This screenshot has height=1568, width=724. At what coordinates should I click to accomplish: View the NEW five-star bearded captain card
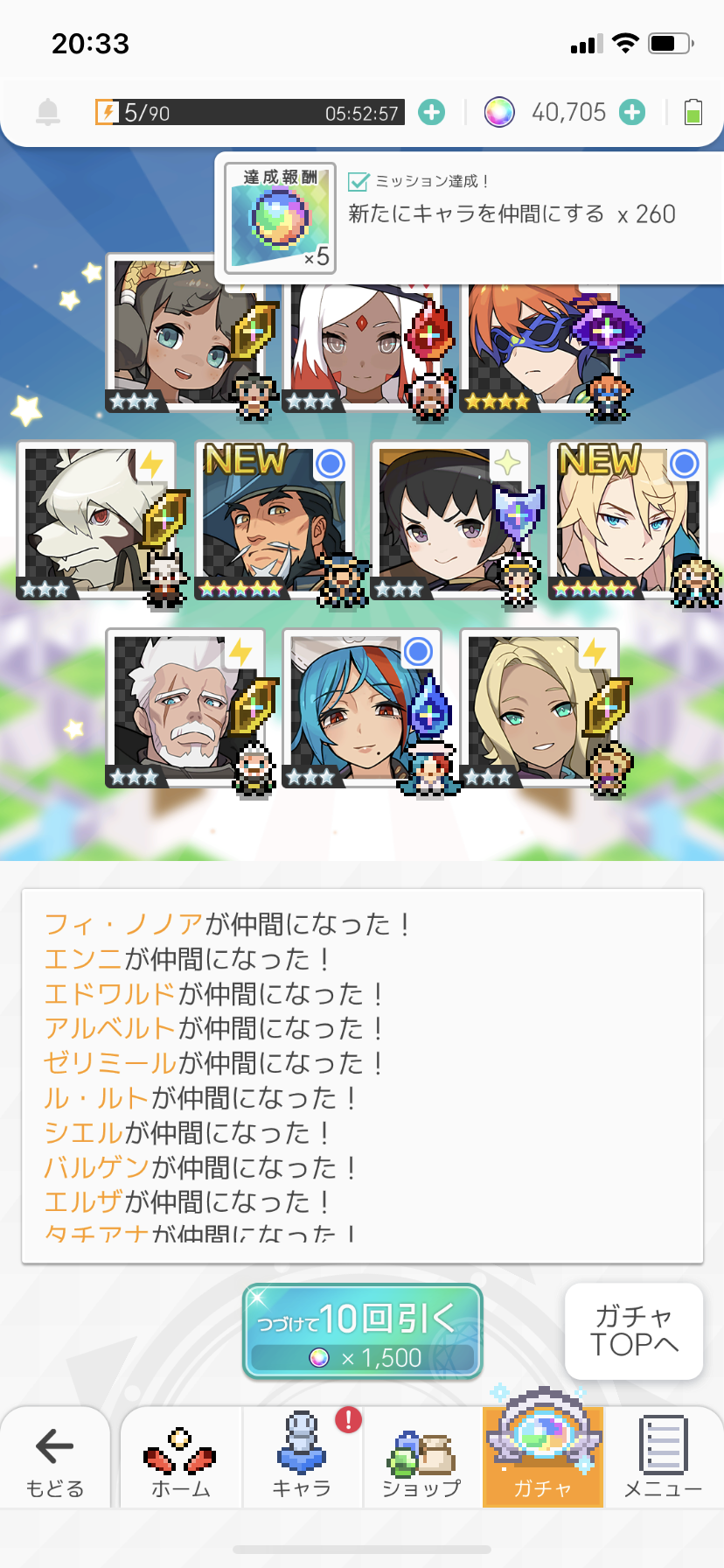click(273, 521)
